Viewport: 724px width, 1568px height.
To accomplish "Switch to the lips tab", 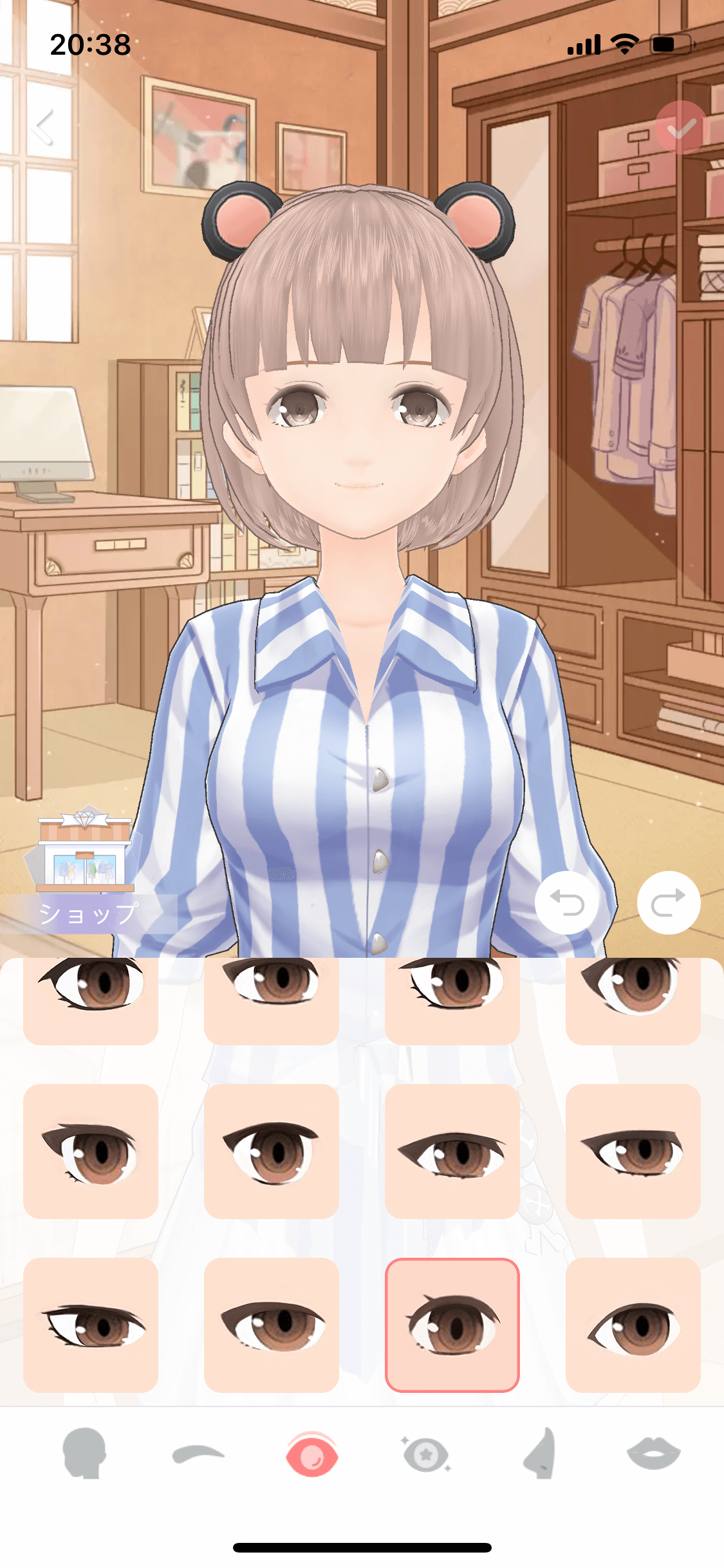I will click(653, 1453).
